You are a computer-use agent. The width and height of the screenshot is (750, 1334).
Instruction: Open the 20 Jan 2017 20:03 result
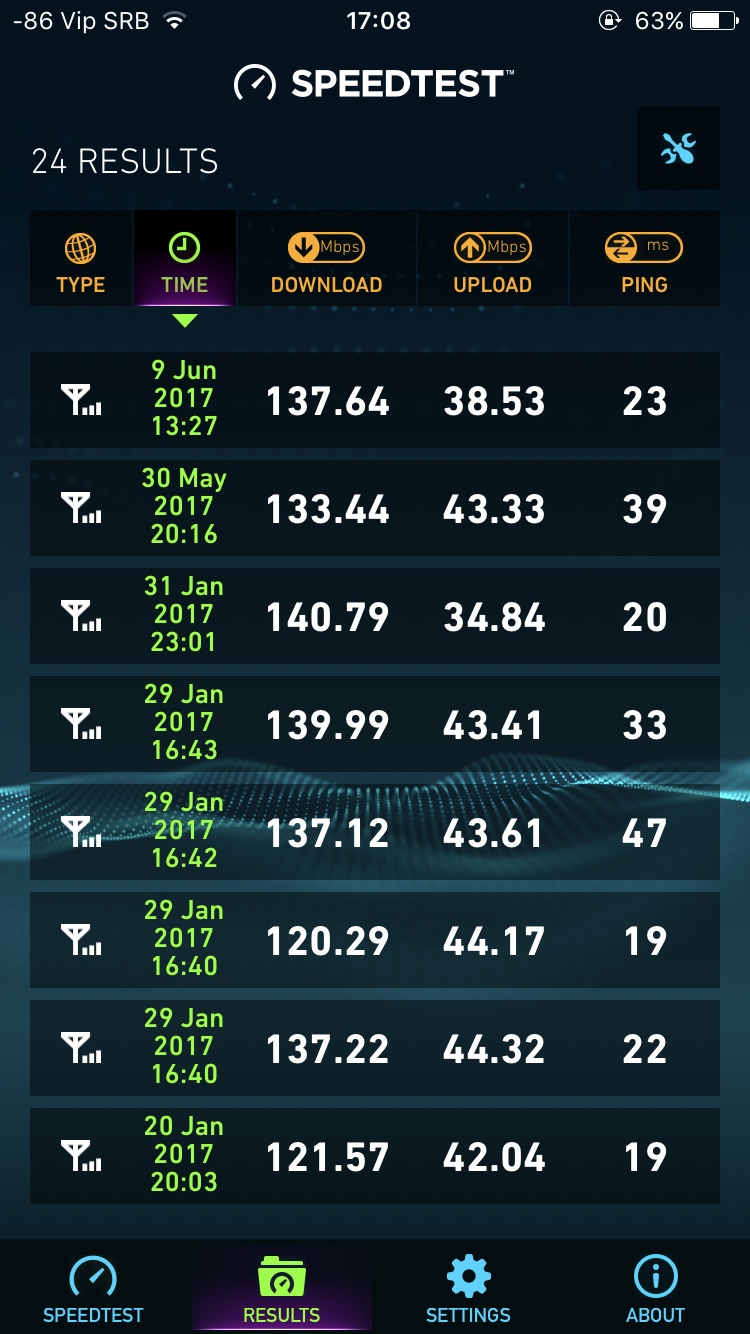[375, 1156]
